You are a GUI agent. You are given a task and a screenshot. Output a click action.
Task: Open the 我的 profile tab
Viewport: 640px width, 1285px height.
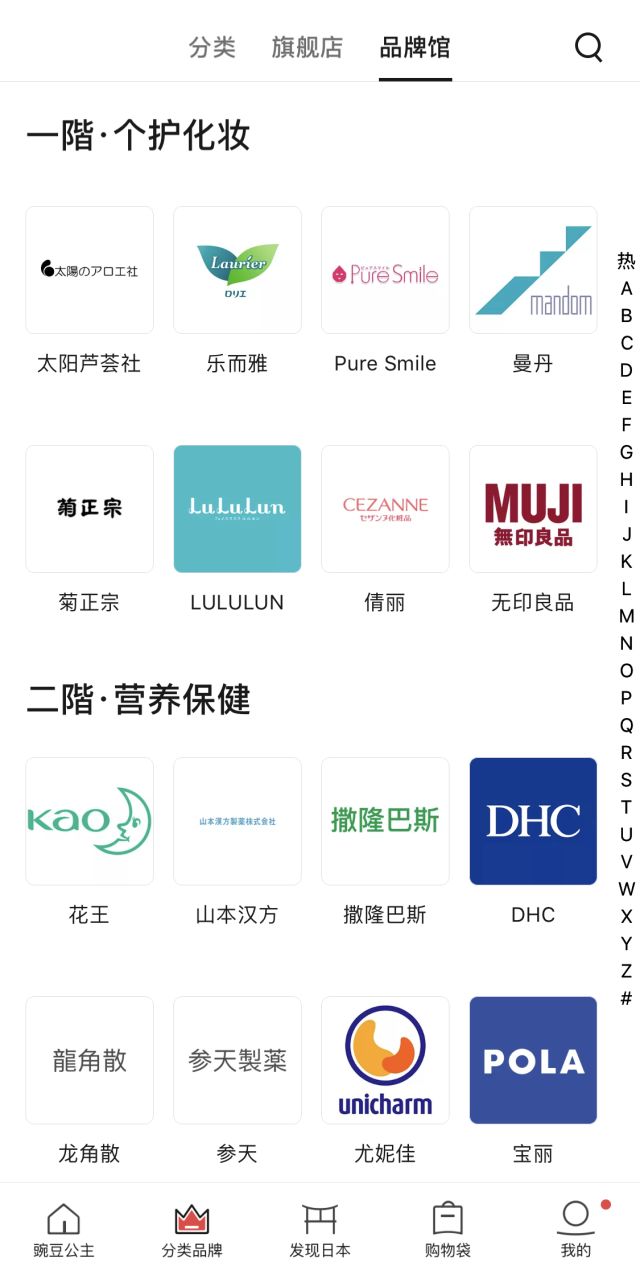[576, 1231]
